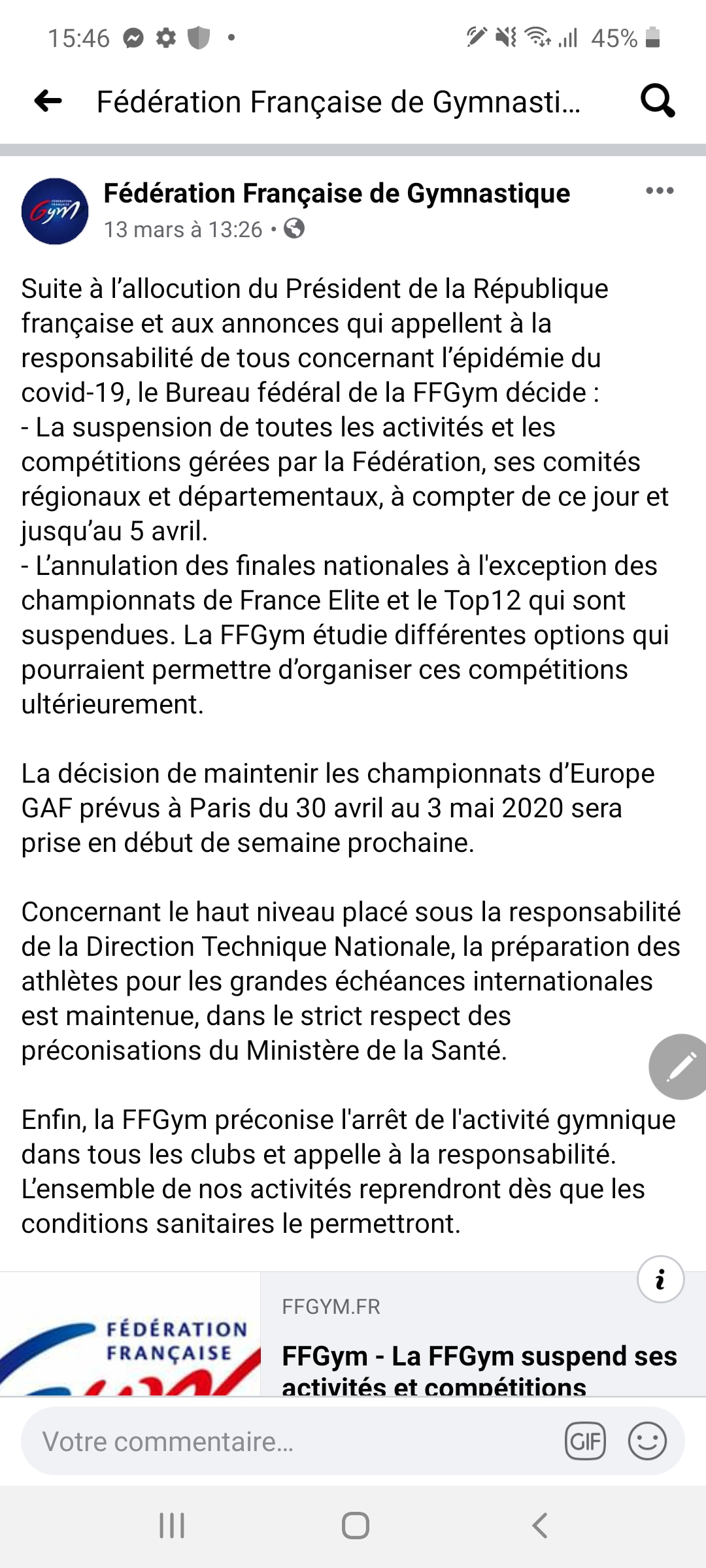This screenshot has width=706, height=1568.
Task: Go back using the top arrow
Action: (48, 101)
